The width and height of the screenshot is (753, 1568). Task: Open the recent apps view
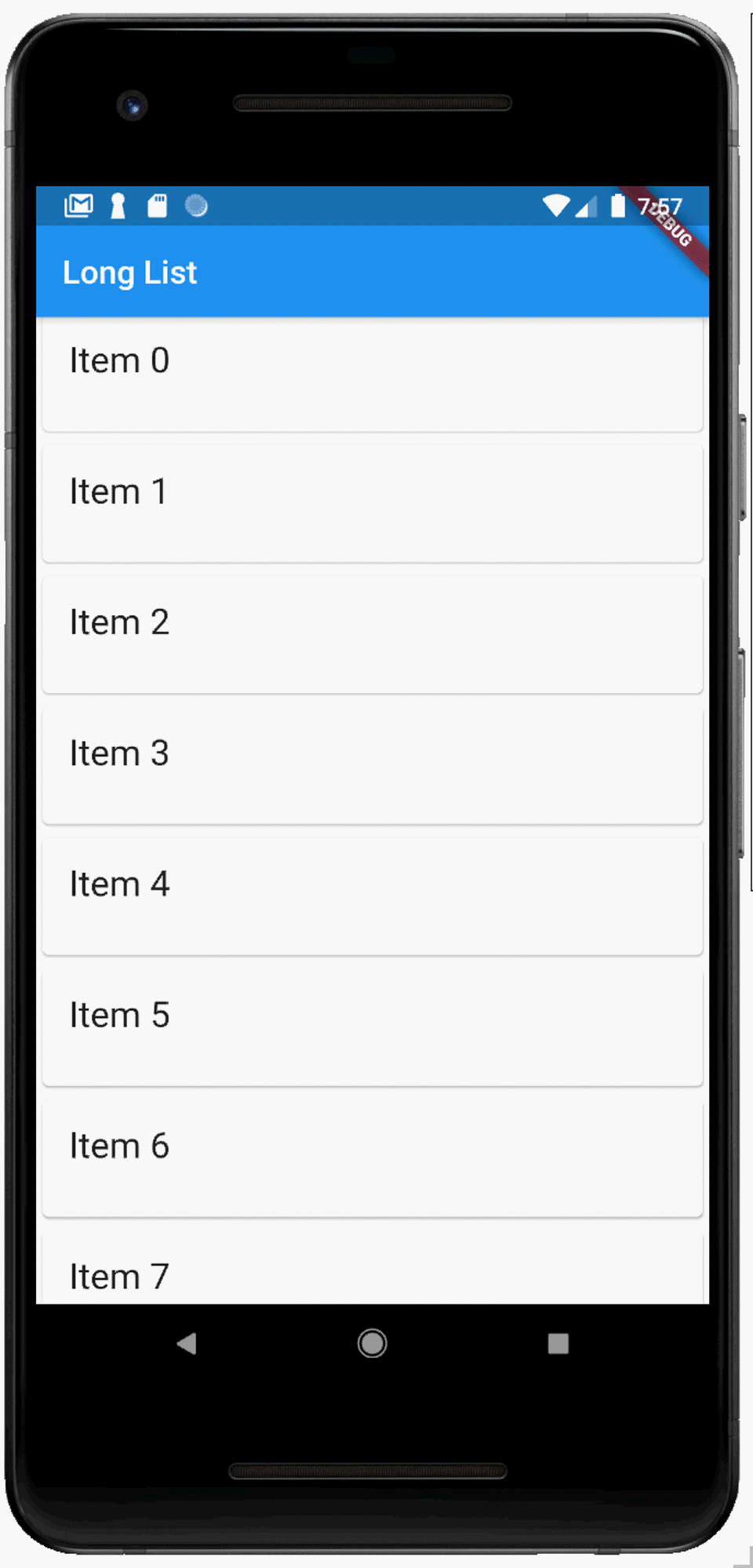[x=558, y=1344]
